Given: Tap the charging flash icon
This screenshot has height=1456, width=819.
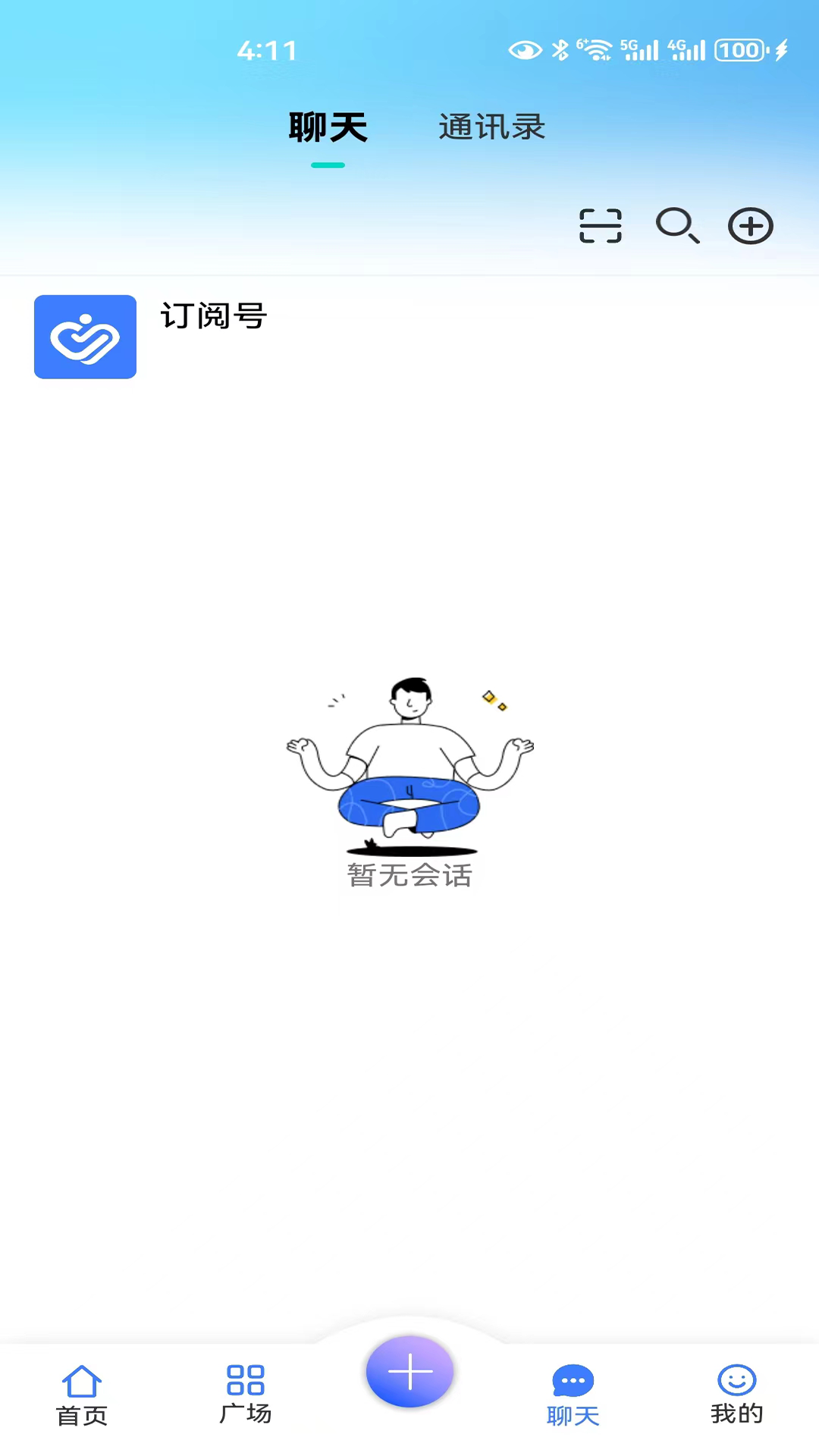Looking at the screenshot, I should [x=781, y=50].
